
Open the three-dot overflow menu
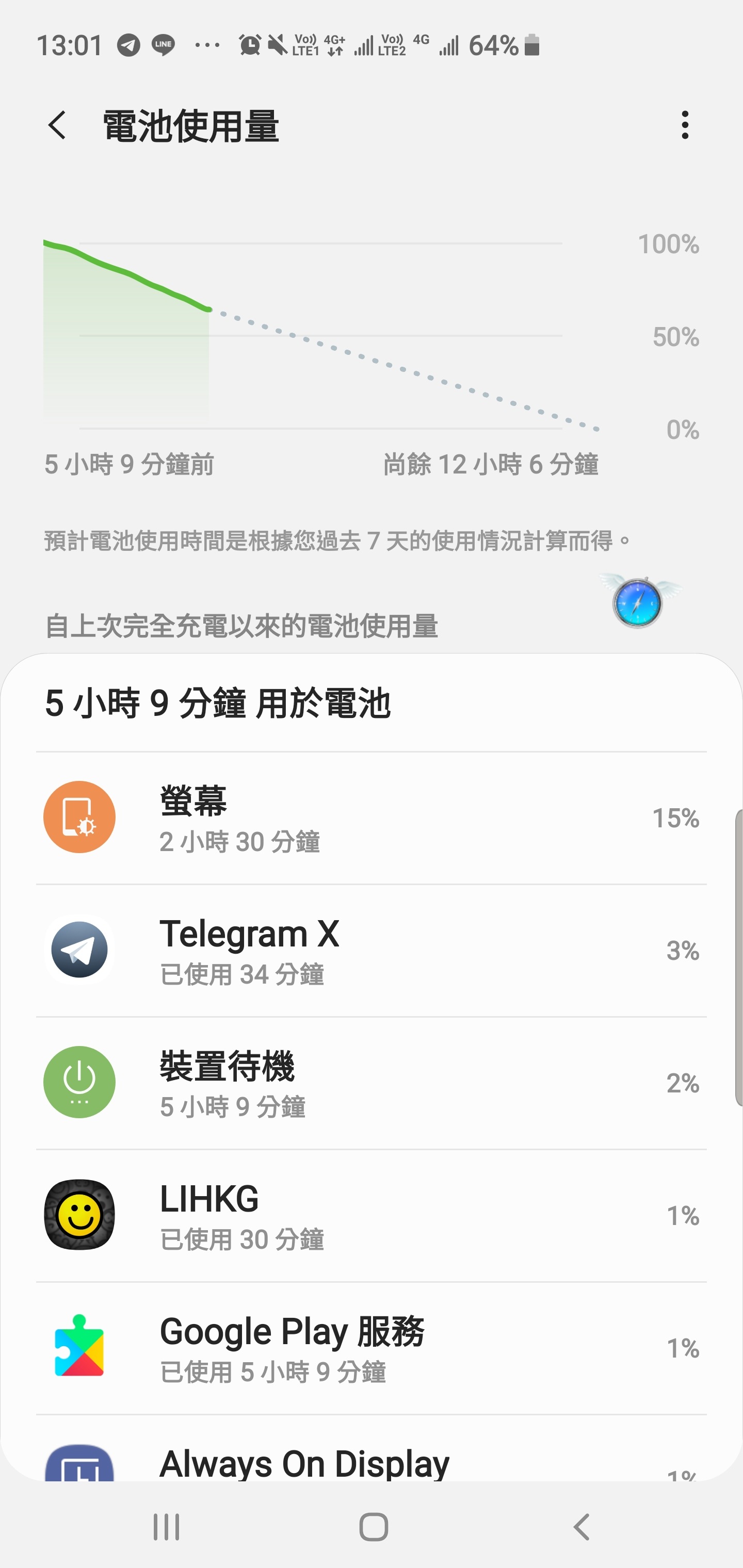click(x=685, y=125)
